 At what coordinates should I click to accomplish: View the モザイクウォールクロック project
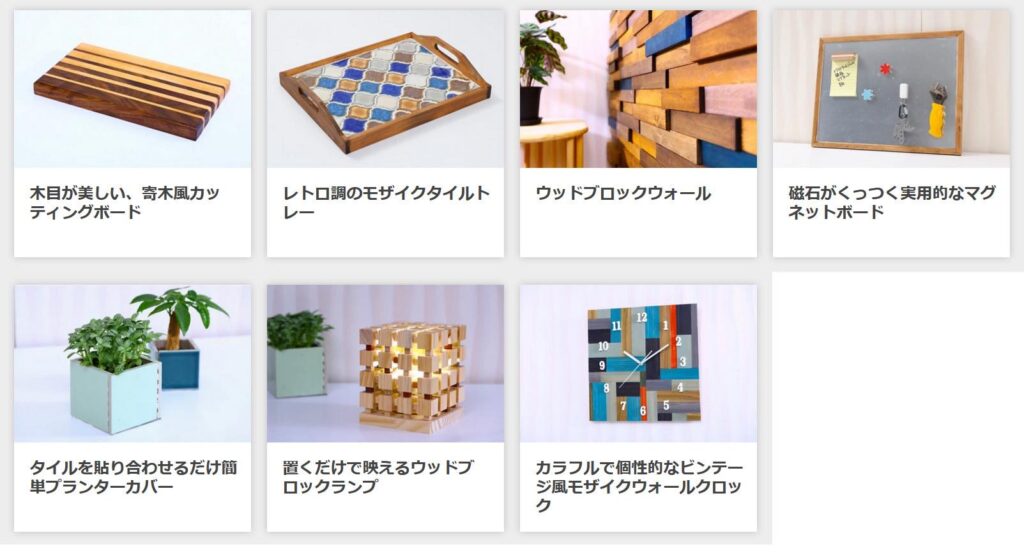tap(638, 407)
